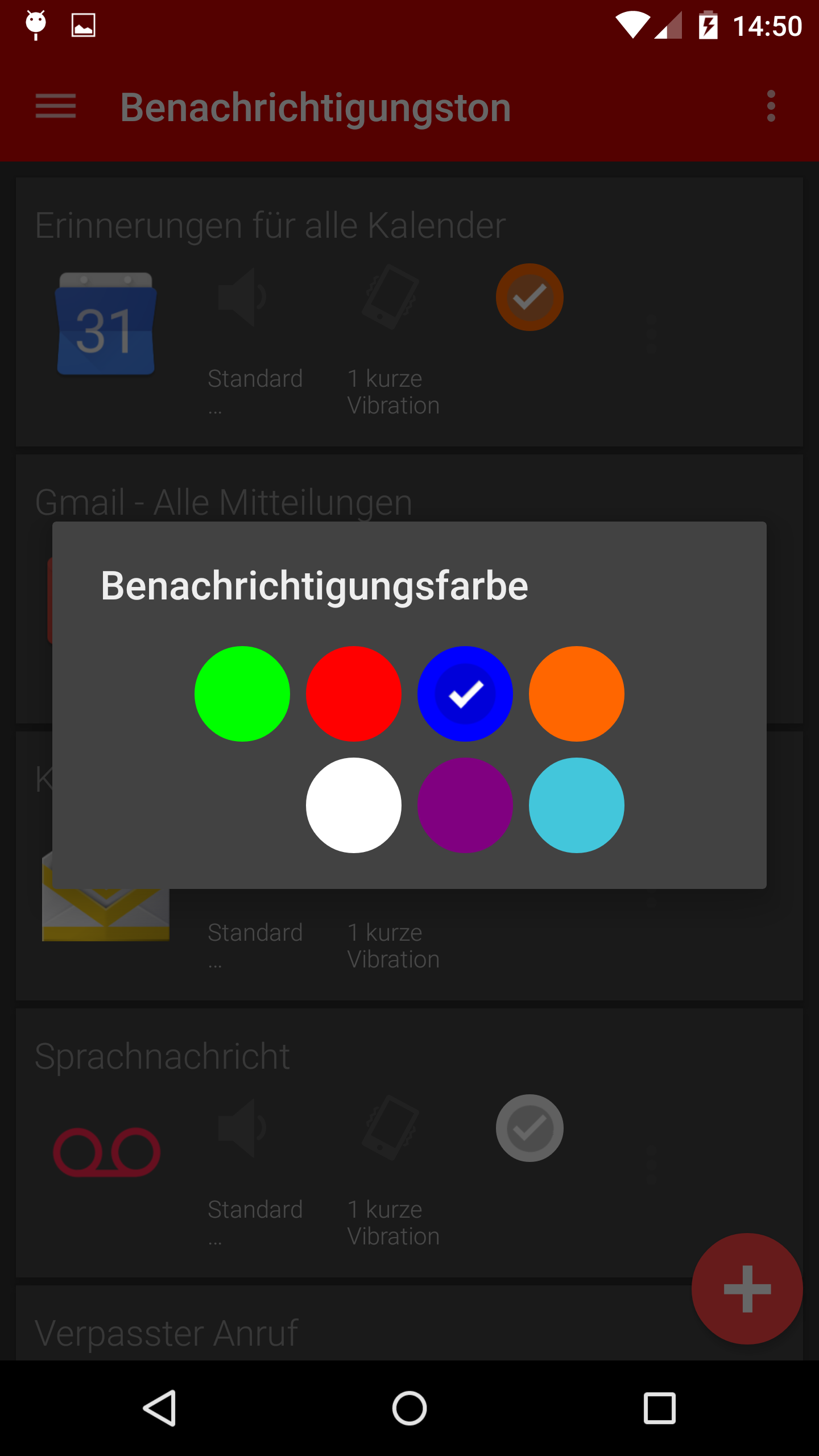The height and width of the screenshot is (1456, 819).
Task: Go to the home screen
Action: [409, 1408]
